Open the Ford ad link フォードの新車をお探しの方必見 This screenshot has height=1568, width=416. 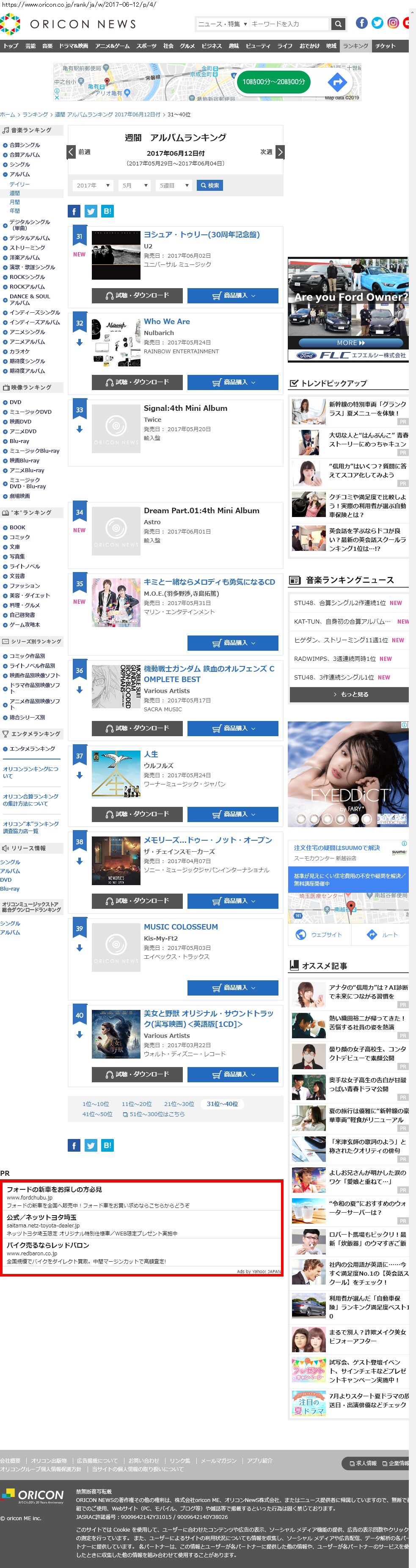54,1189
